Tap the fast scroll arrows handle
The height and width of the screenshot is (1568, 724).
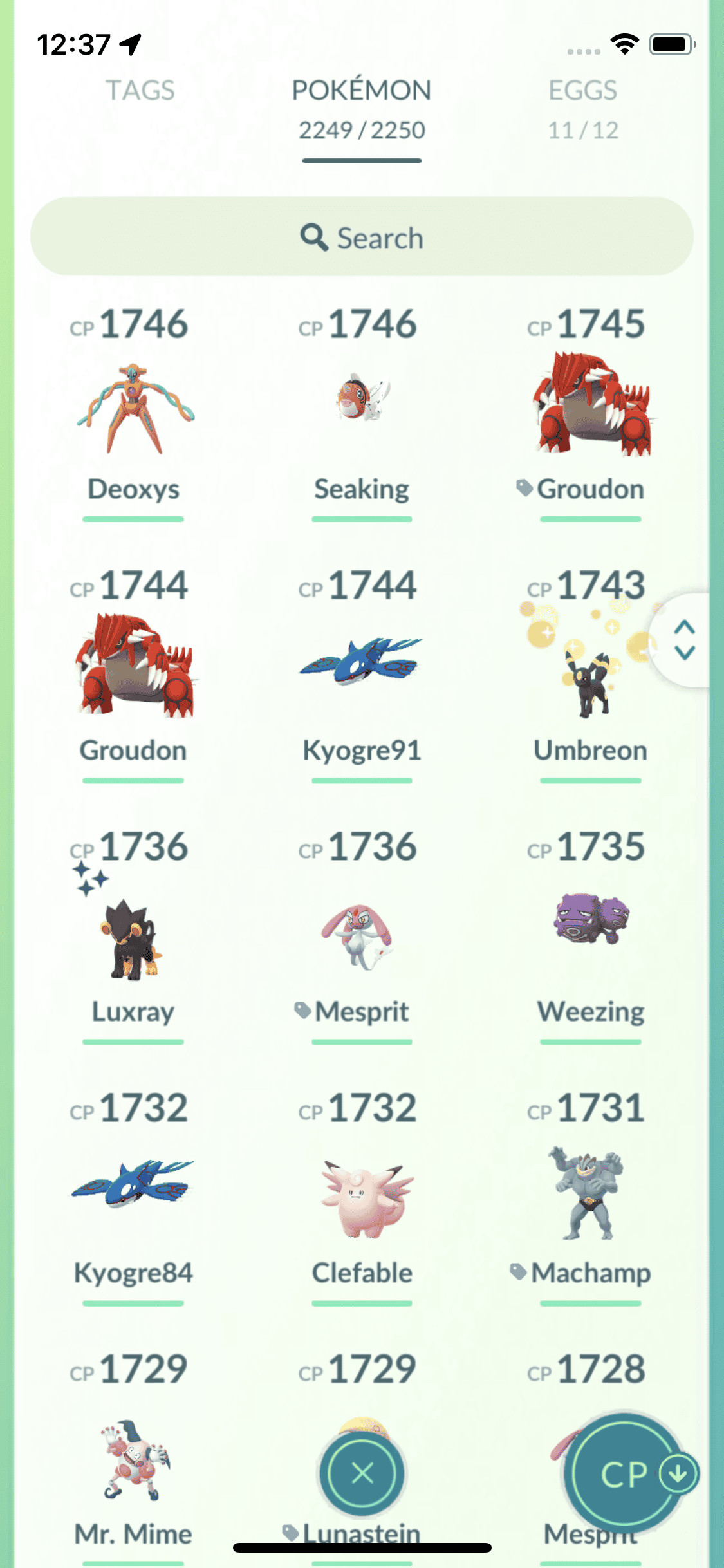[684, 640]
